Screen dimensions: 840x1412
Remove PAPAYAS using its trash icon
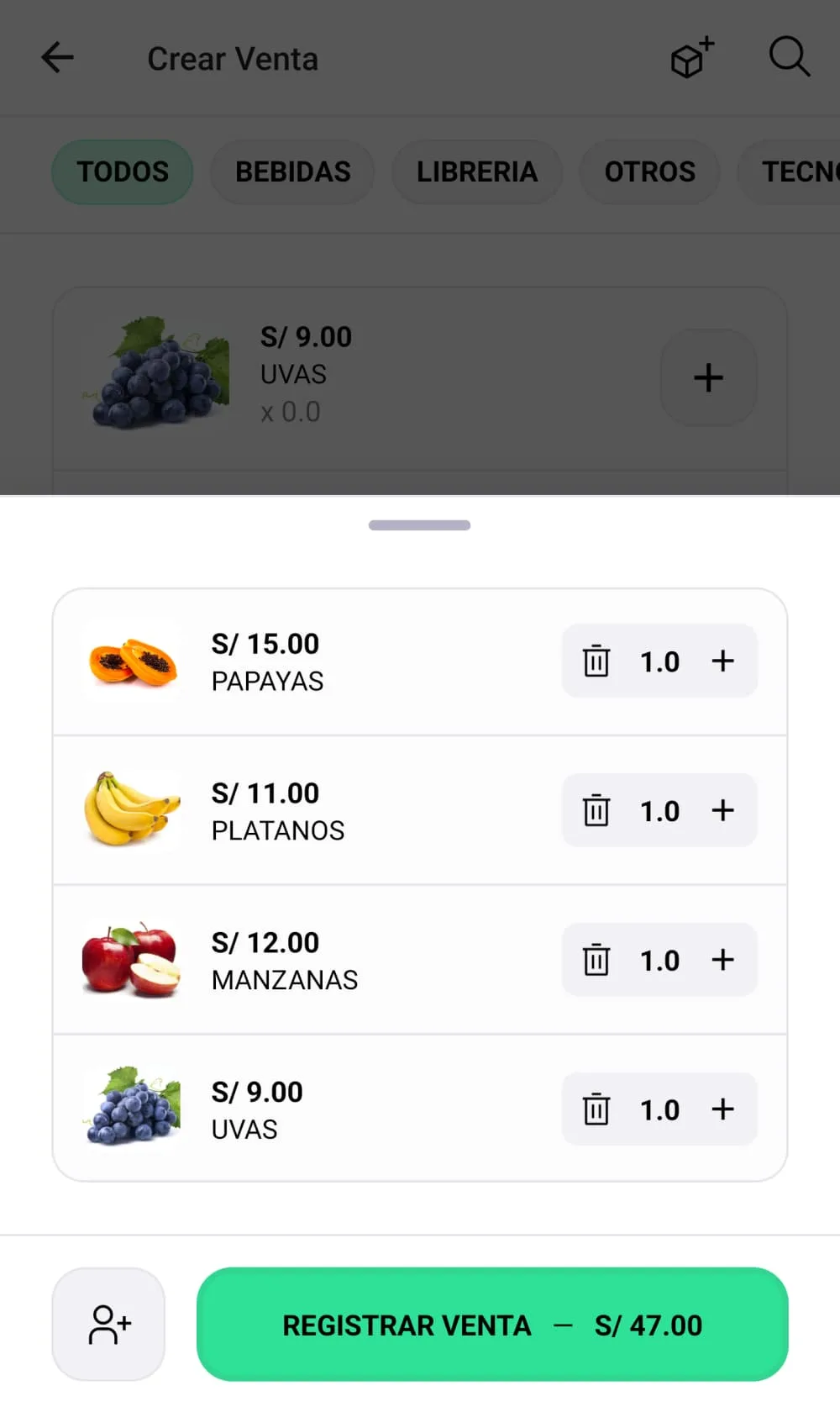coord(596,661)
